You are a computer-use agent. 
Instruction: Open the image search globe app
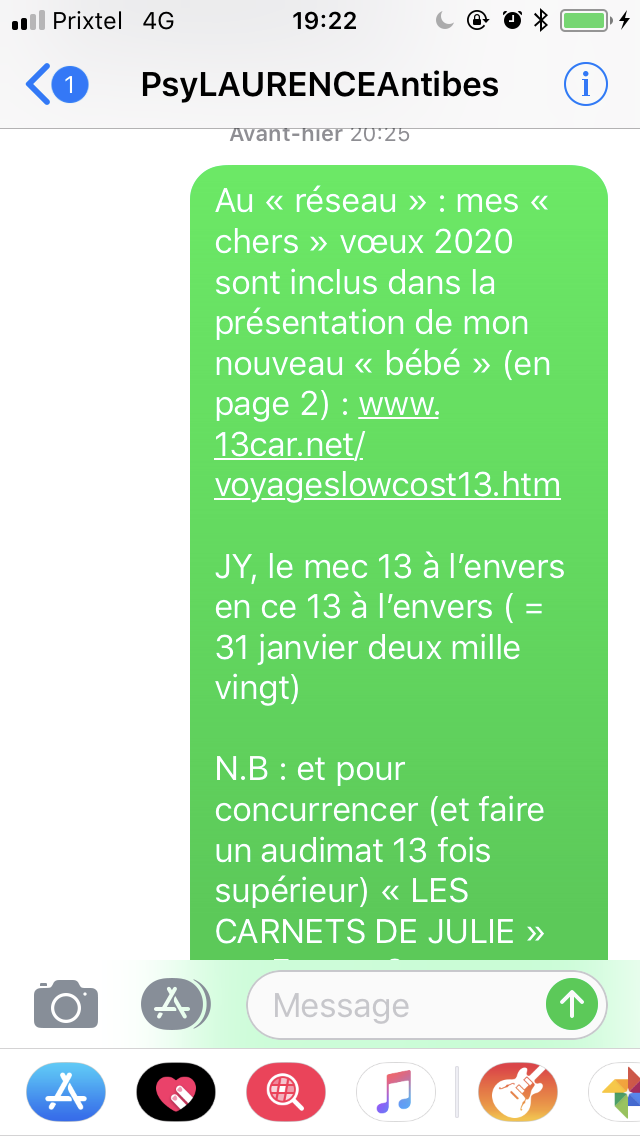pos(286,1092)
